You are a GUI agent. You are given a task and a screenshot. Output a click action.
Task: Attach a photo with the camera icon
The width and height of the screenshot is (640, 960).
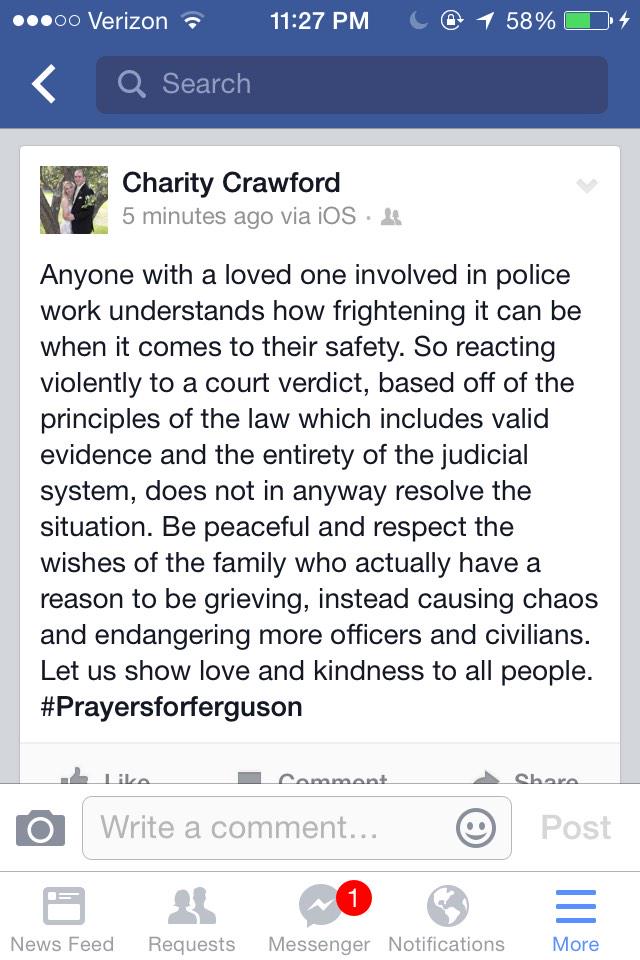point(40,828)
